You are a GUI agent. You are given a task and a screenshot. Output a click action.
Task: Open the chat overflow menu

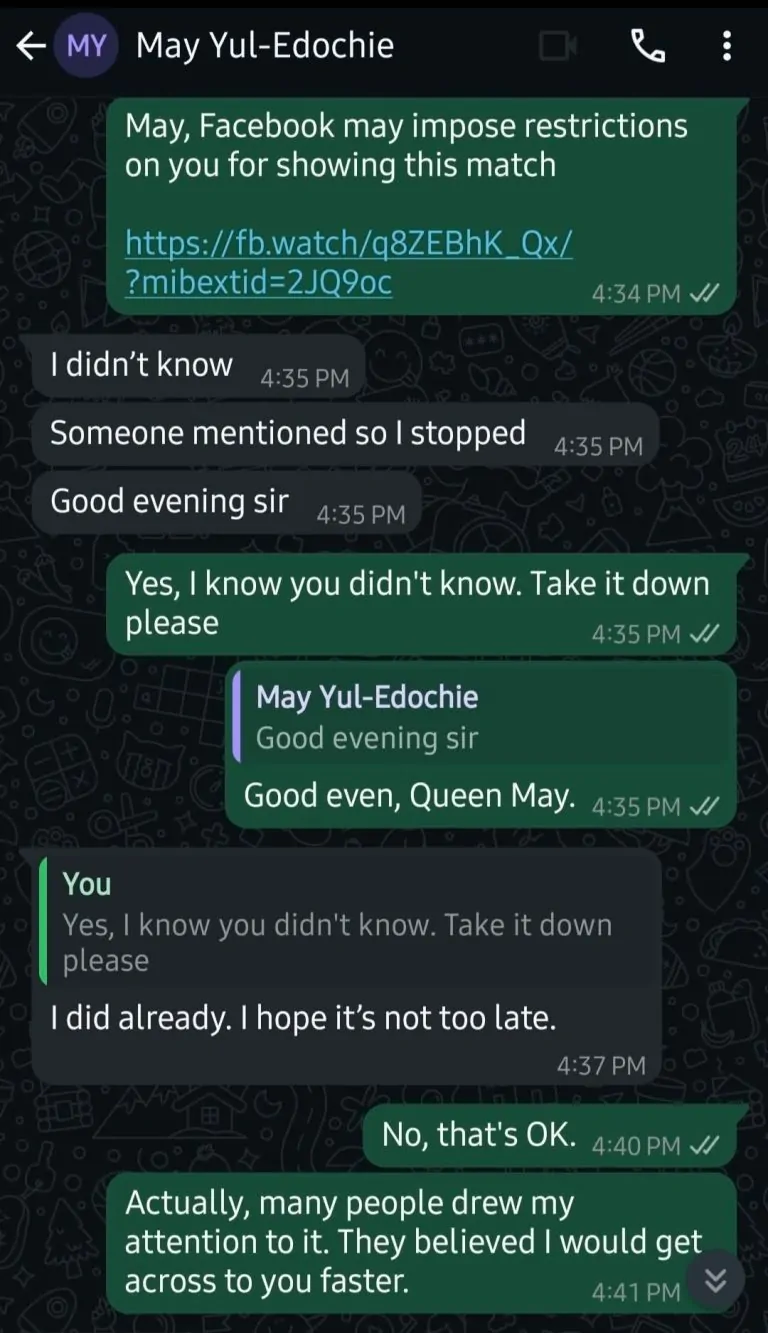pyautogui.click(x=727, y=45)
